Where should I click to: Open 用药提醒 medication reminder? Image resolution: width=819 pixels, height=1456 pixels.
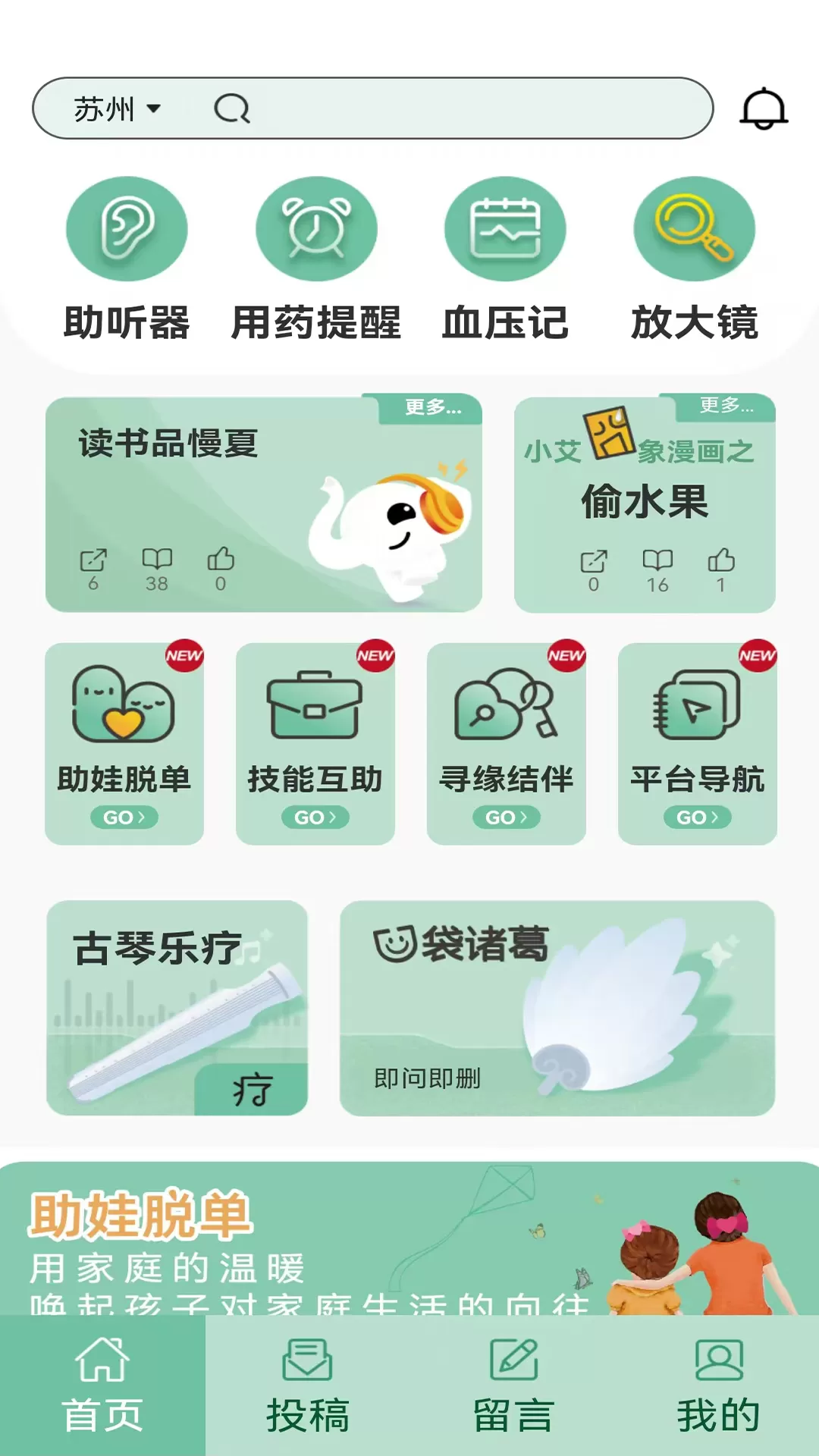point(316,259)
